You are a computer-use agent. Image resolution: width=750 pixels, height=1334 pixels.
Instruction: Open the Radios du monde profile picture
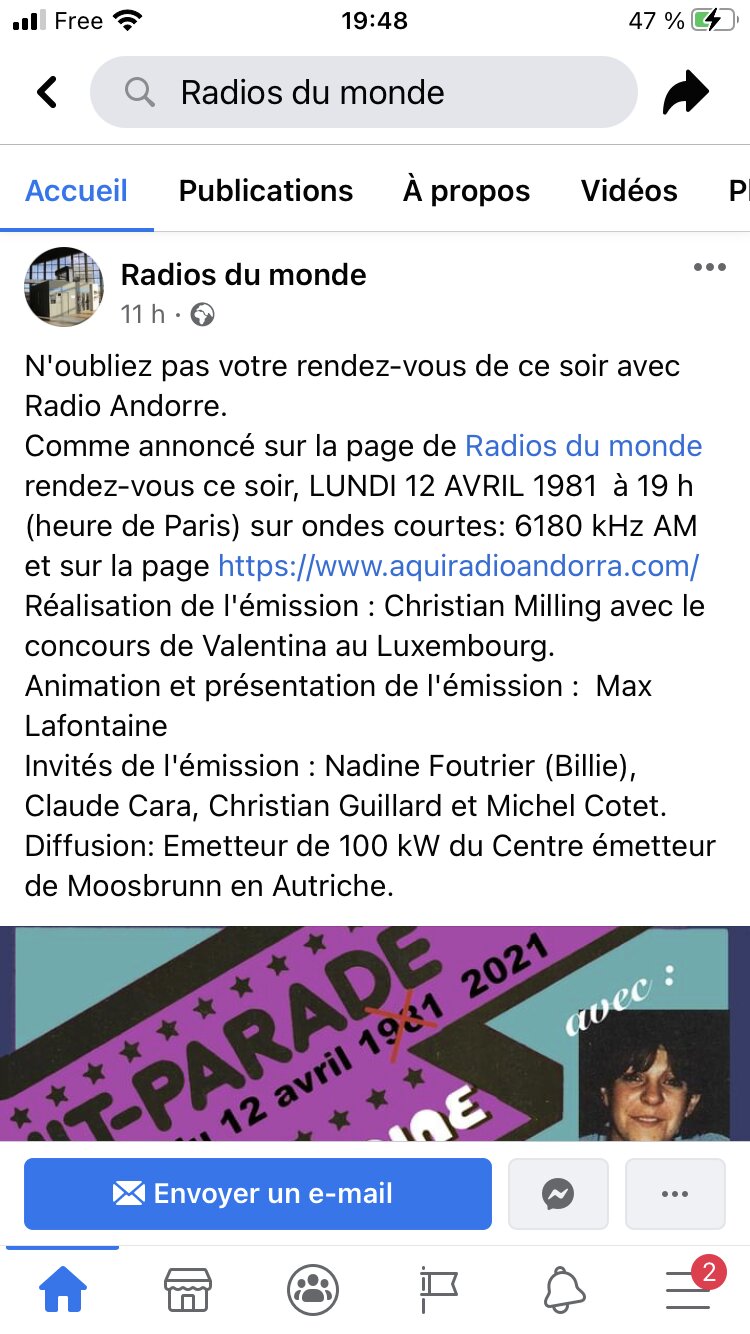pos(64,287)
